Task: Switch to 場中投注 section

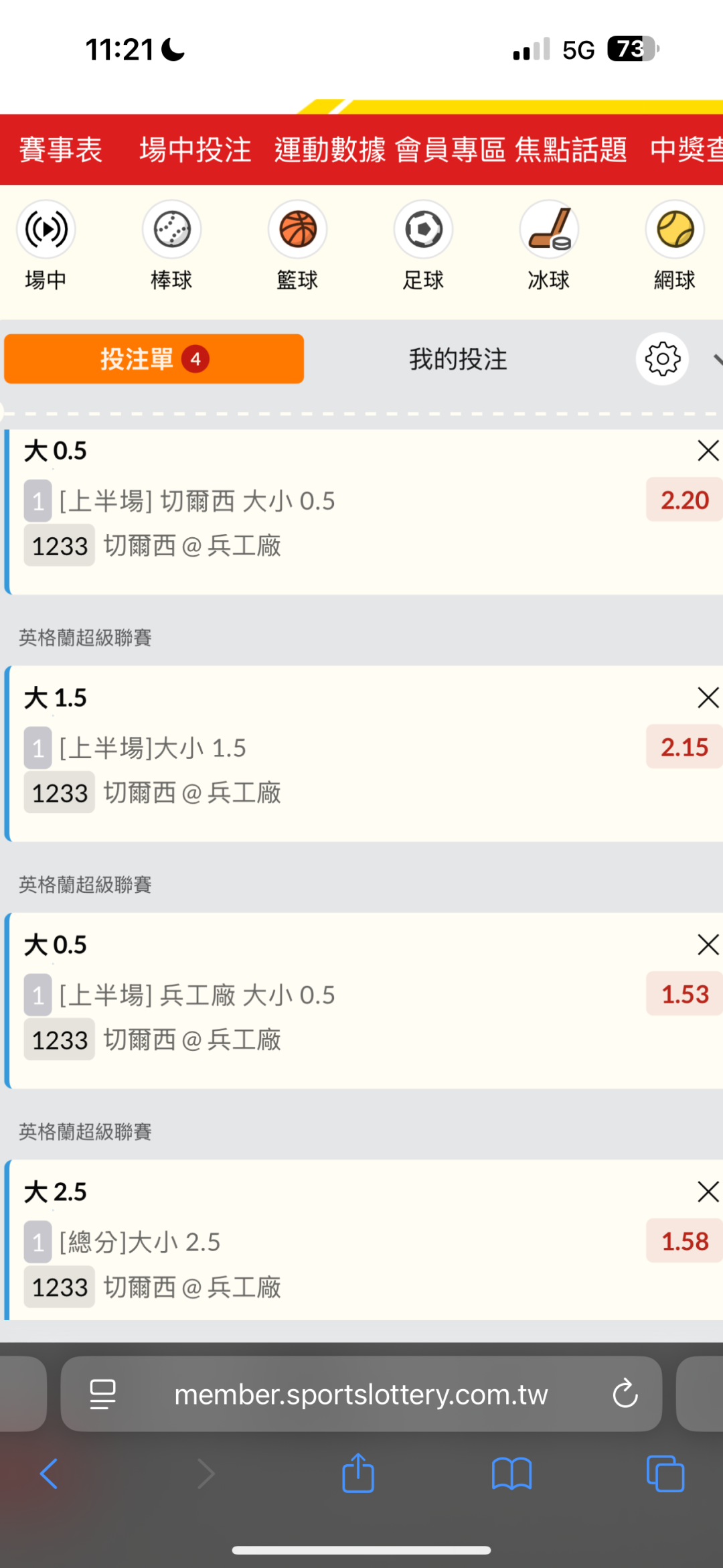Action: point(195,149)
